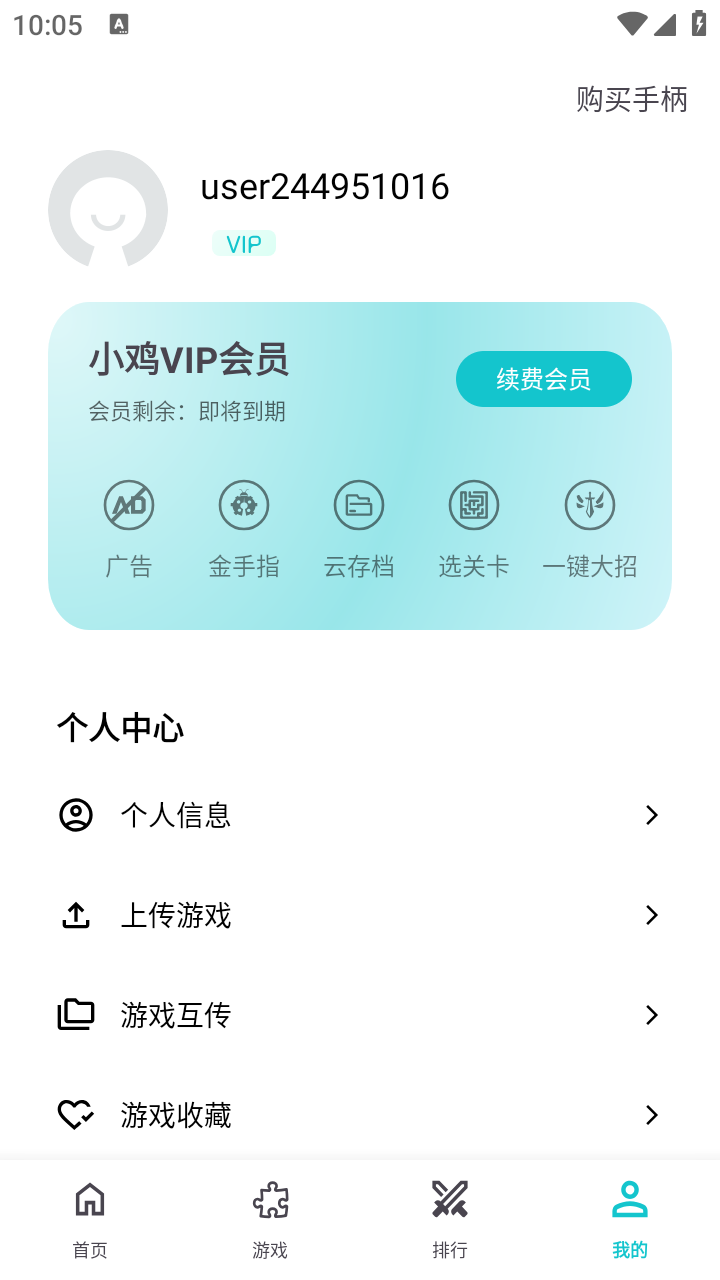Tap the user244951016 profile avatar
This screenshot has width=720, height=1280.
(x=107, y=210)
